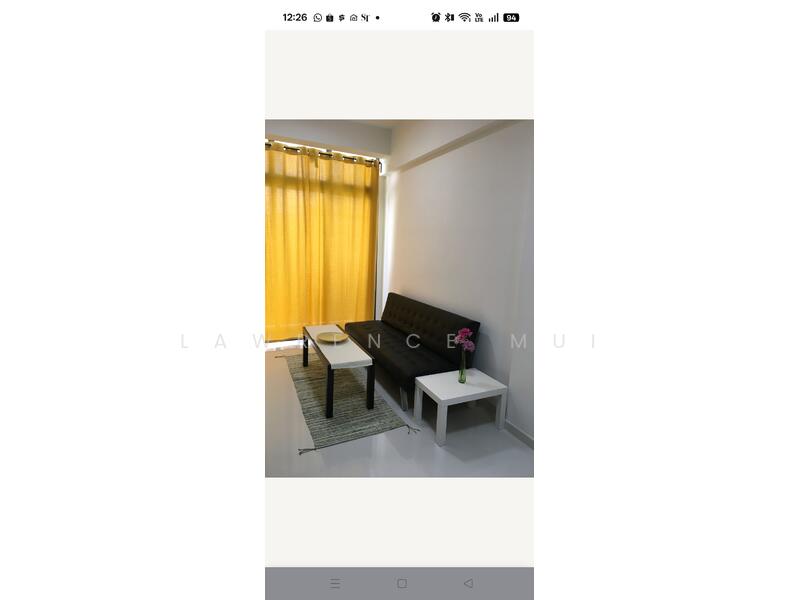Tap the living room photo to show controls
This screenshot has width=800, height=600.
click(x=399, y=298)
